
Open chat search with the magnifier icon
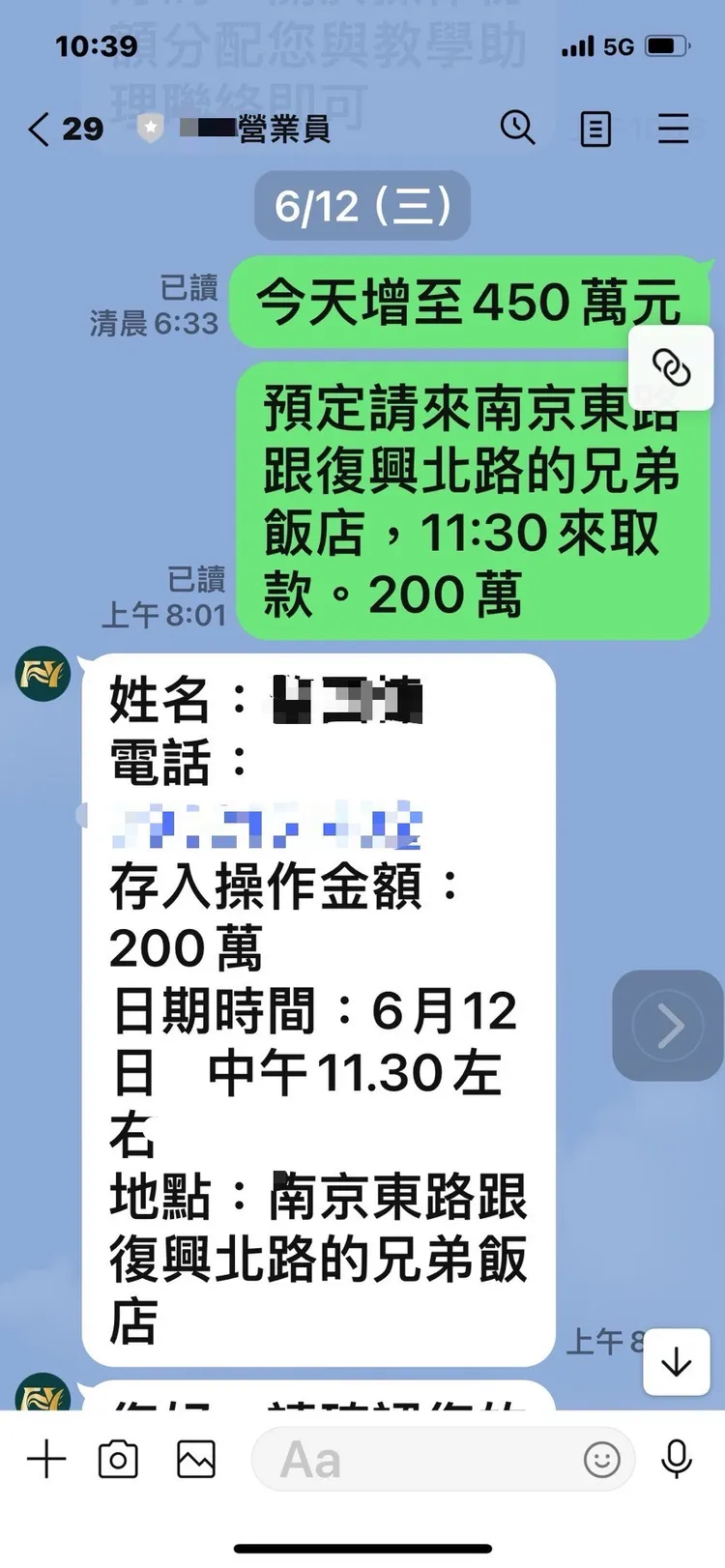point(519,129)
